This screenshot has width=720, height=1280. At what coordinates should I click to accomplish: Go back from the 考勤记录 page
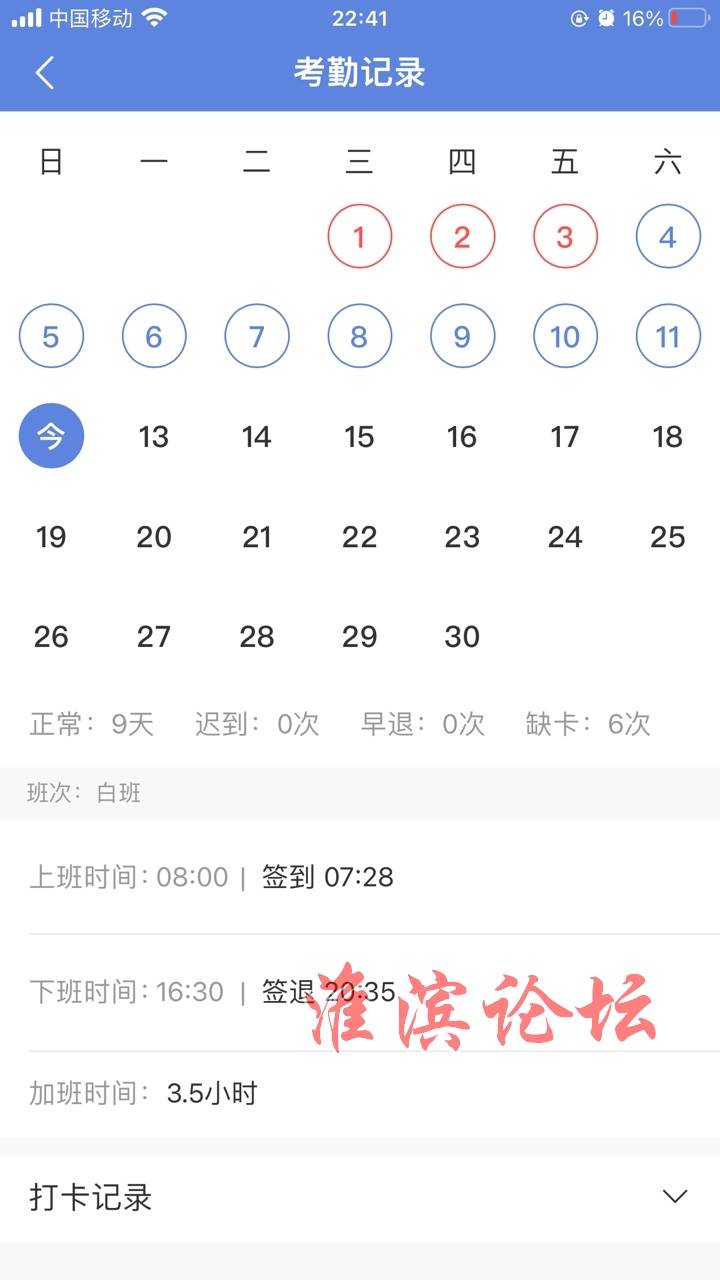[x=44, y=73]
